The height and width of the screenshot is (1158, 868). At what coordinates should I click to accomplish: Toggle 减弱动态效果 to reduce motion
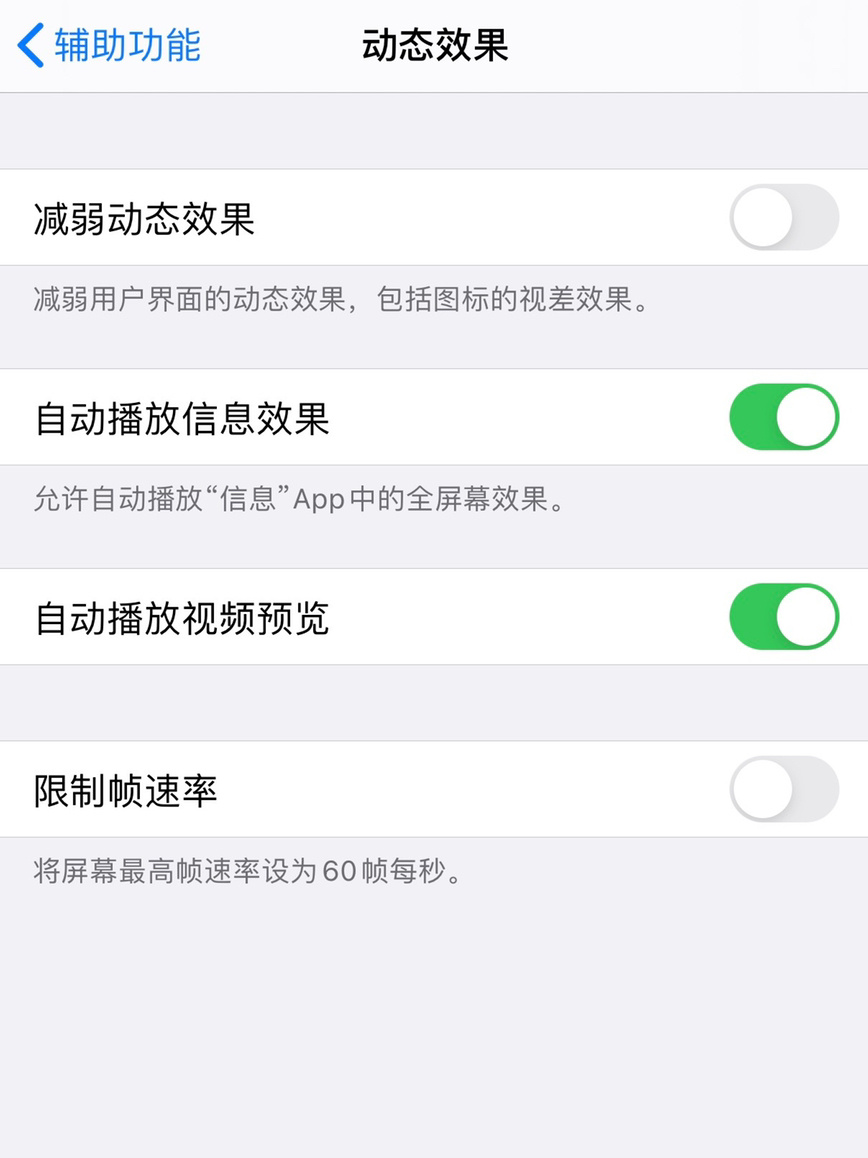pyautogui.click(x=783, y=216)
